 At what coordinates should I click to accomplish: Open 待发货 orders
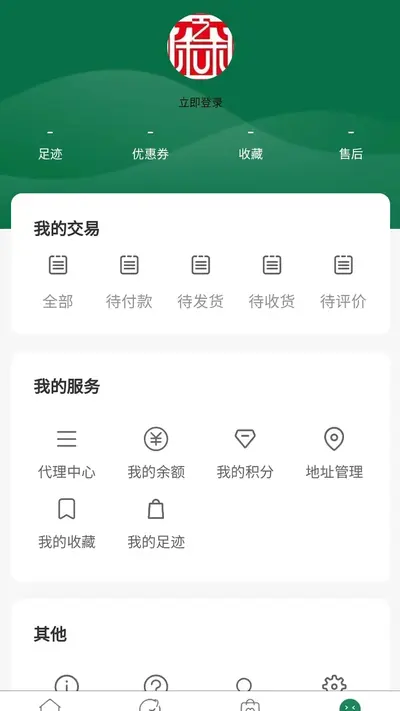200,282
